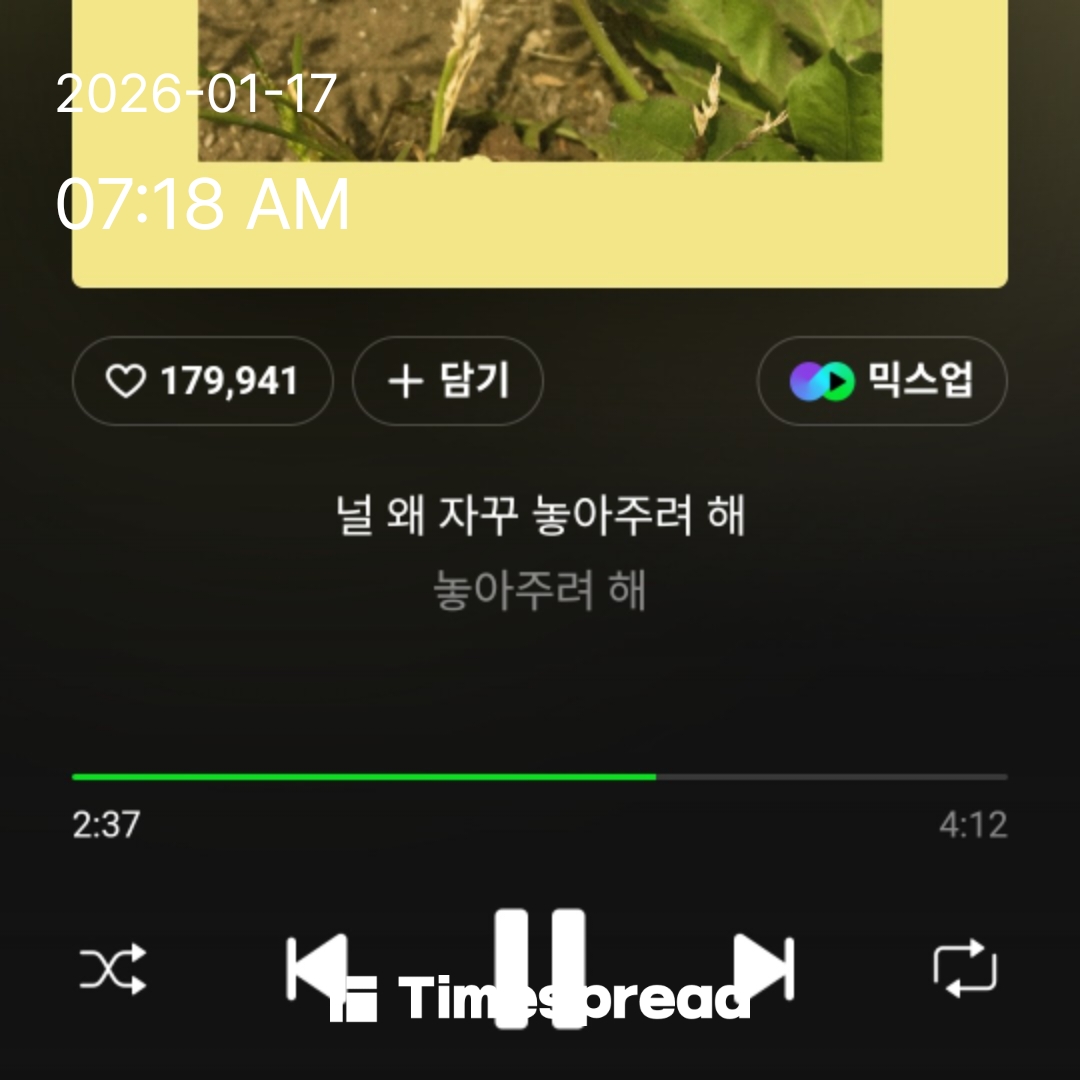Add the song using the 담기 button

click(448, 381)
